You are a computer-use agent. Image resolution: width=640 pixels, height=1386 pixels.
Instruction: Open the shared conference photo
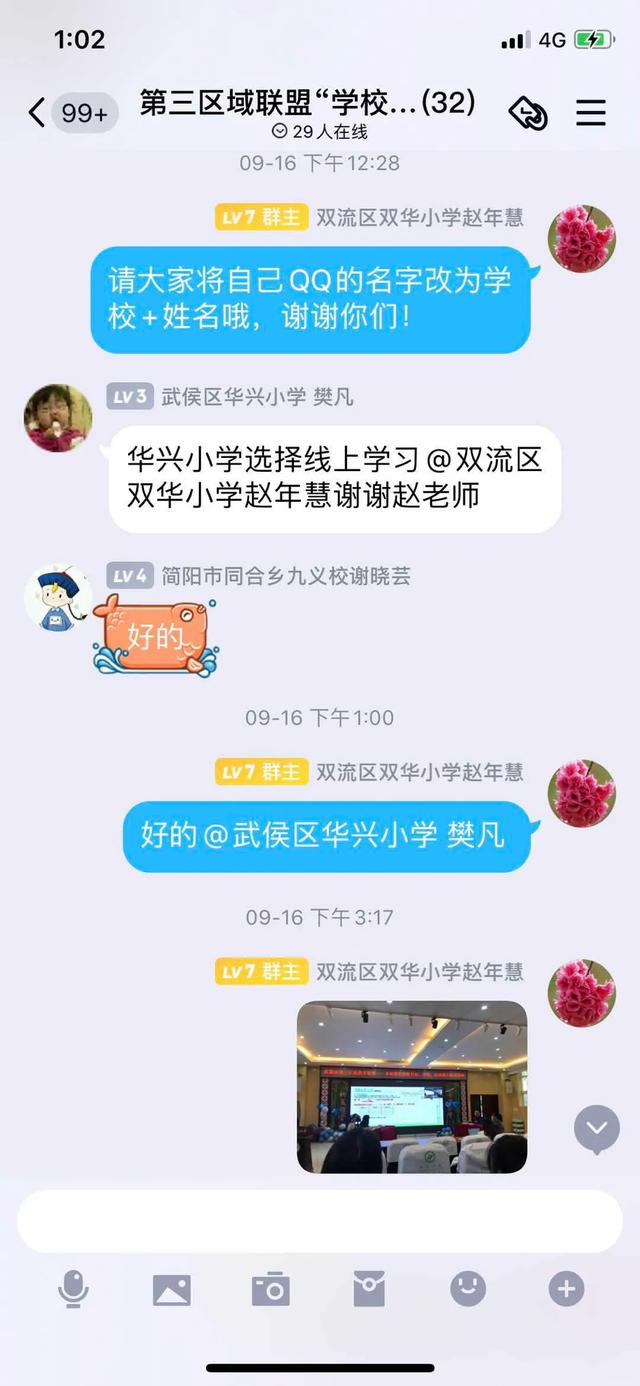click(412, 1086)
